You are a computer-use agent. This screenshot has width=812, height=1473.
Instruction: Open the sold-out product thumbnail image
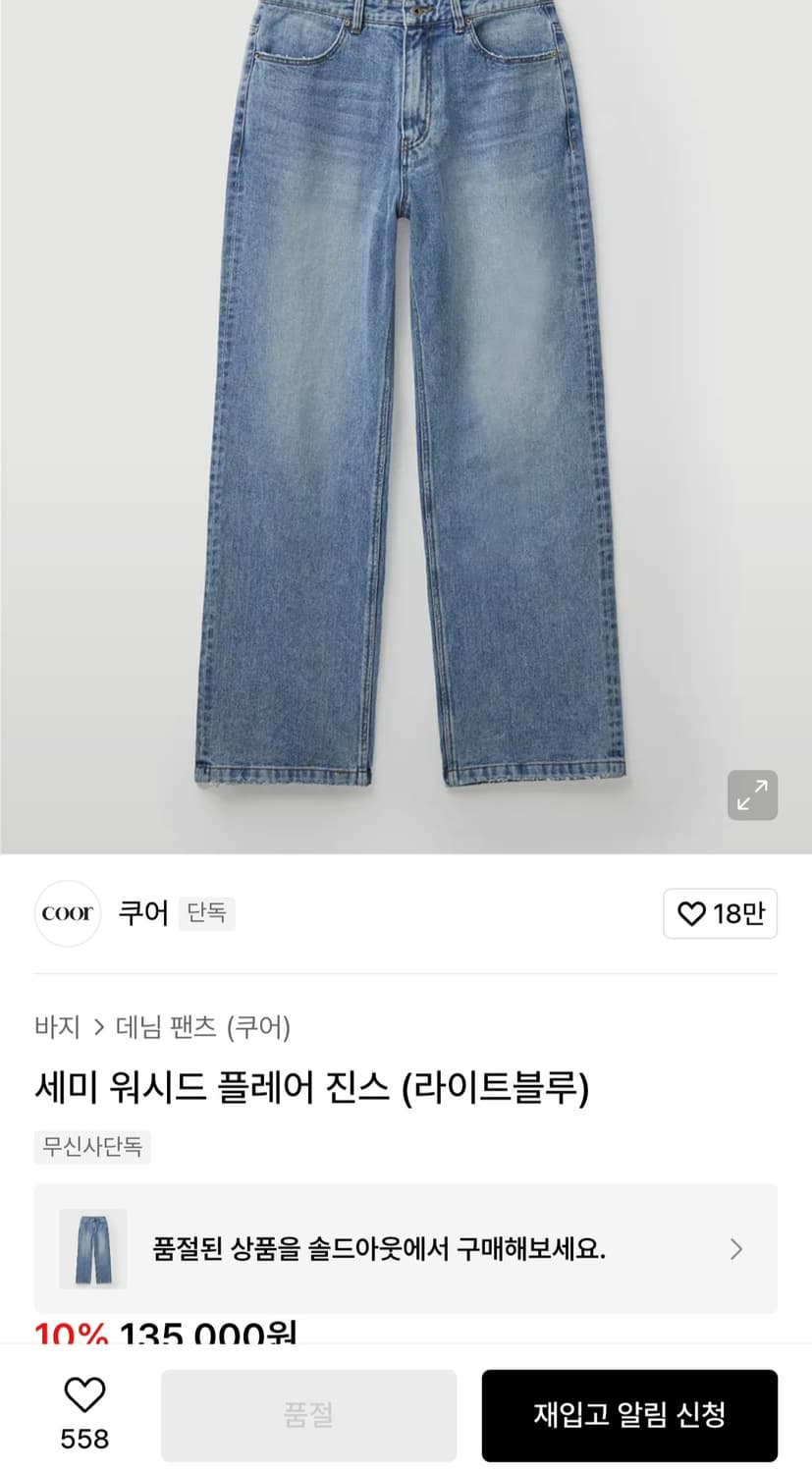(x=94, y=1248)
